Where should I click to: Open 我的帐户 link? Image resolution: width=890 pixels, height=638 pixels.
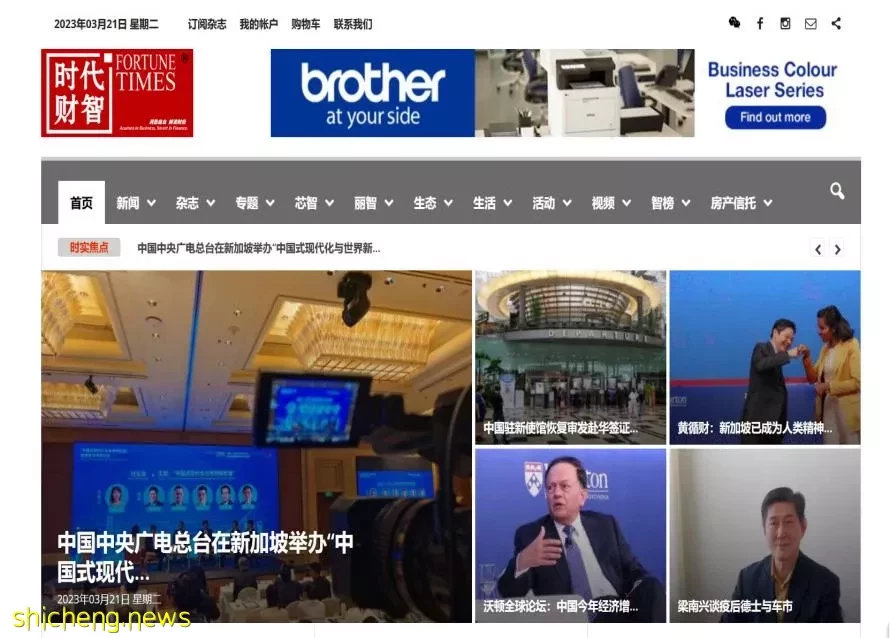pyautogui.click(x=258, y=24)
